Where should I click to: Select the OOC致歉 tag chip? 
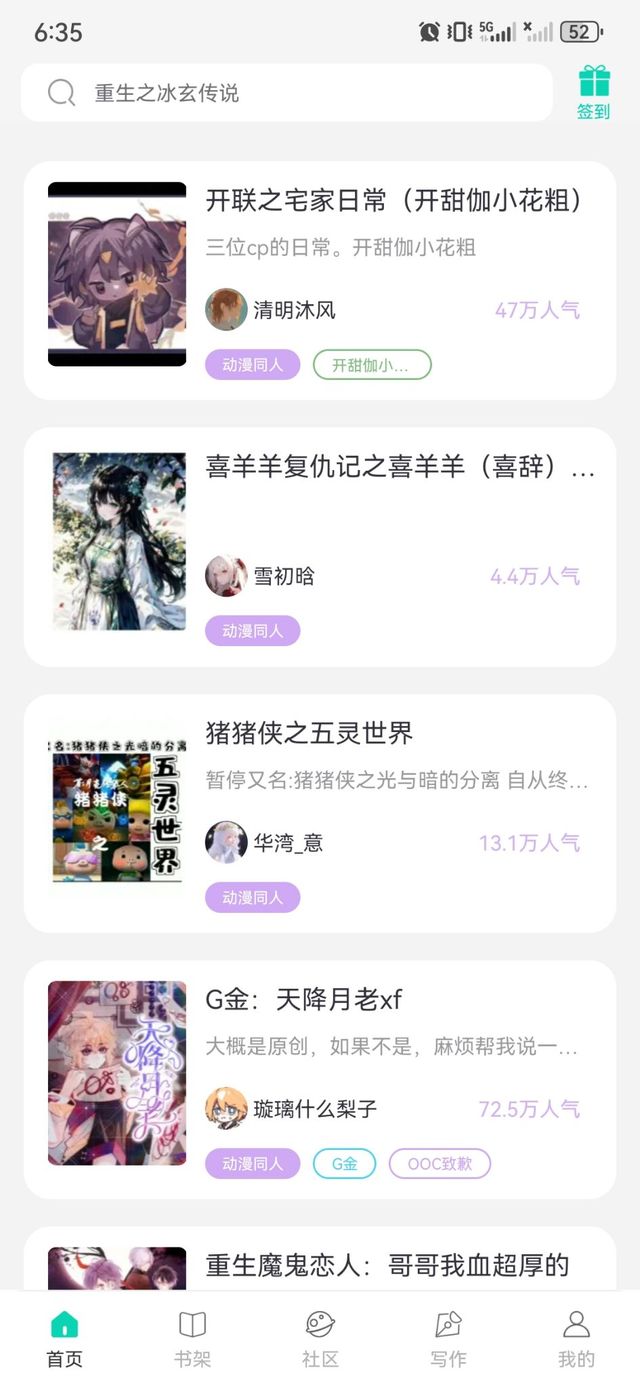pyautogui.click(x=440, y=1164)
